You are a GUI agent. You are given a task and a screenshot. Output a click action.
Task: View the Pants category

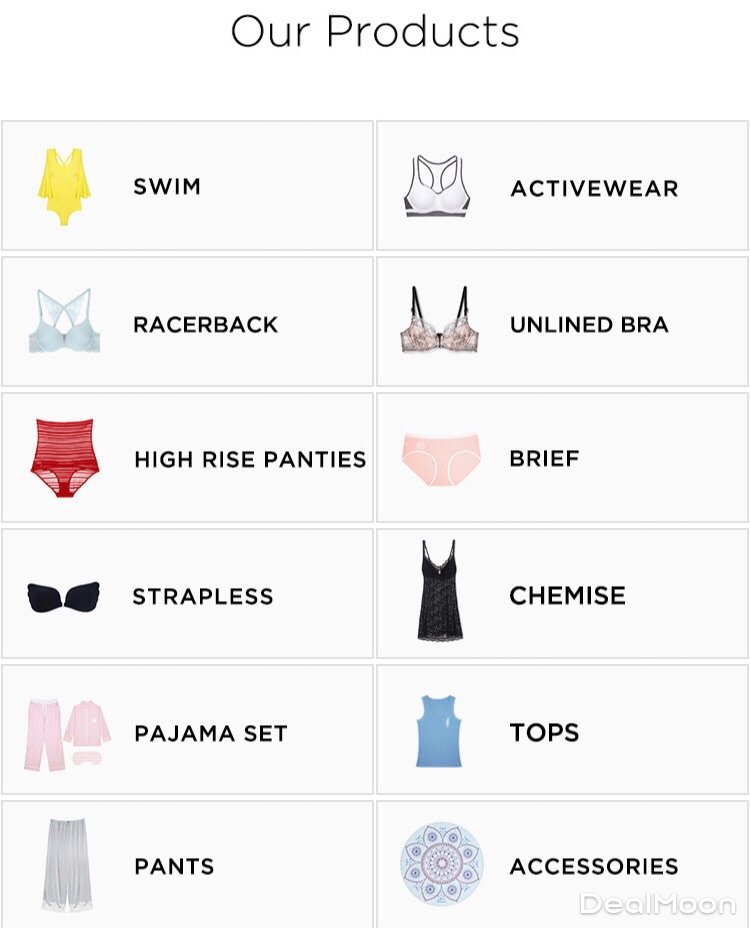point(187,864)
